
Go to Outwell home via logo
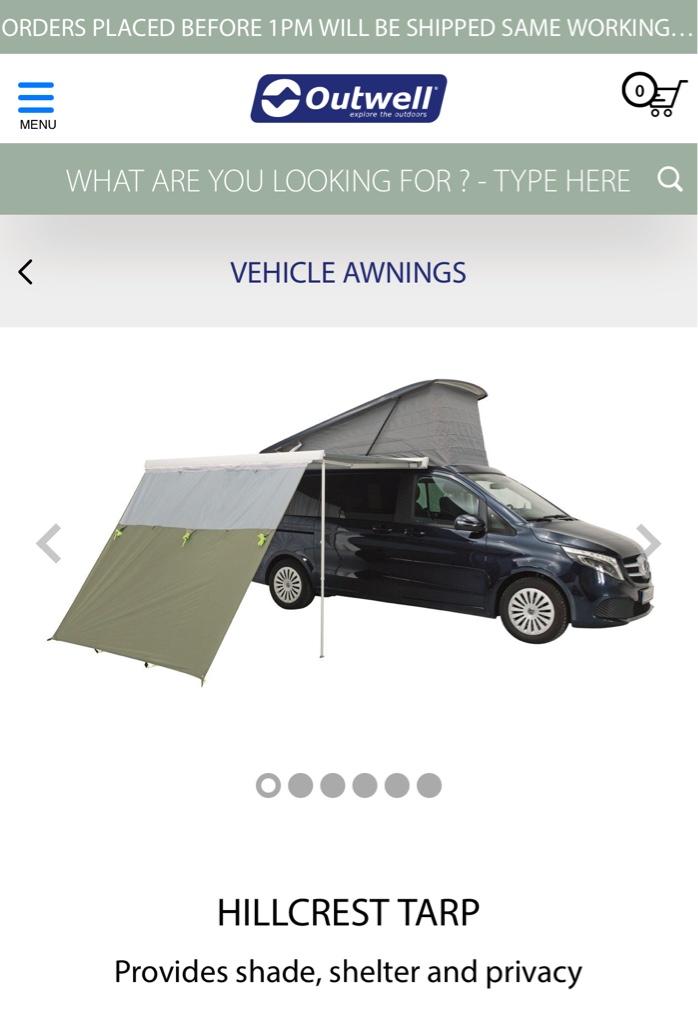coord(348,98)
